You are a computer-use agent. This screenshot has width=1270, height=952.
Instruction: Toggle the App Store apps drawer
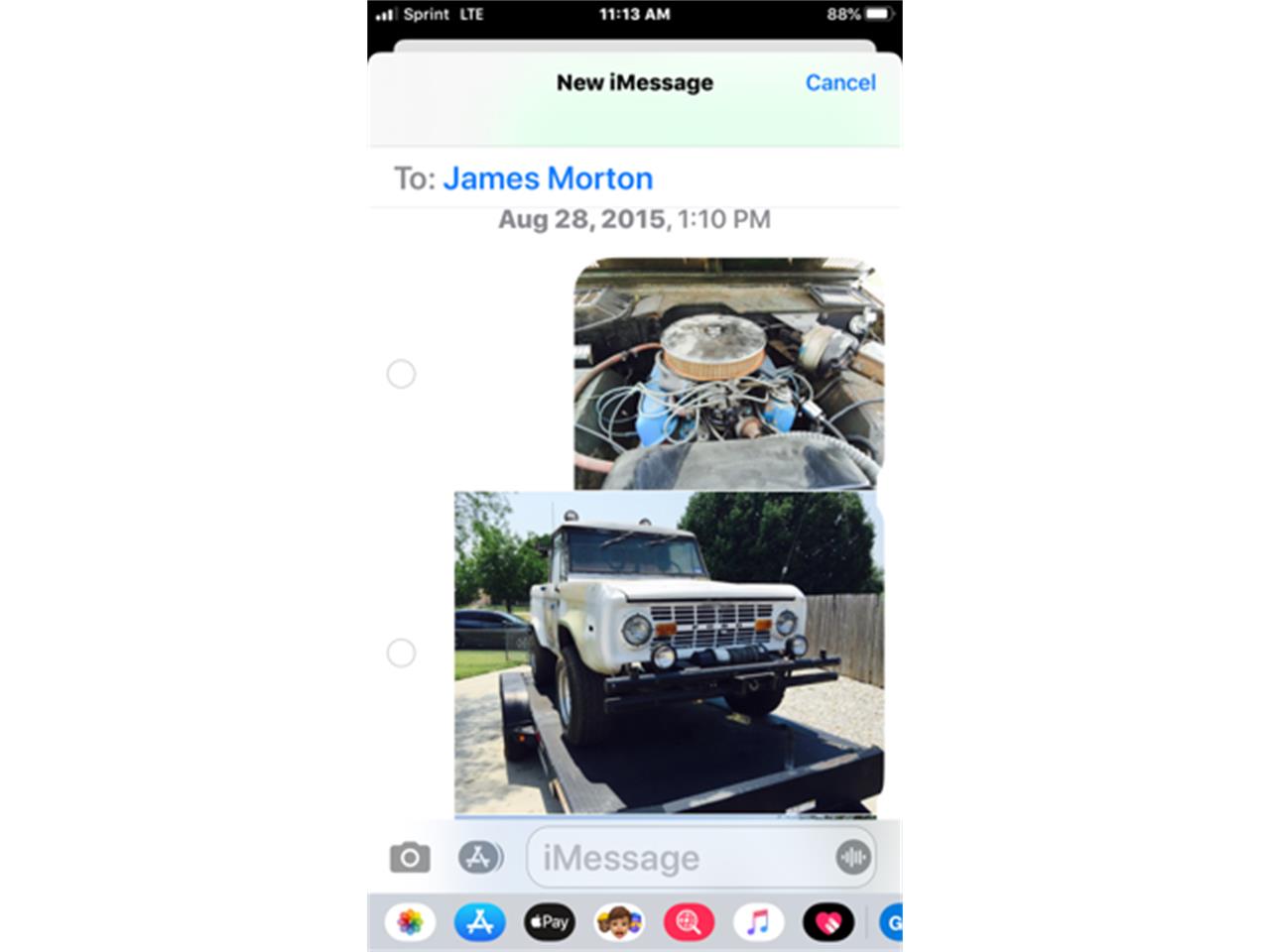click(479, 857)
